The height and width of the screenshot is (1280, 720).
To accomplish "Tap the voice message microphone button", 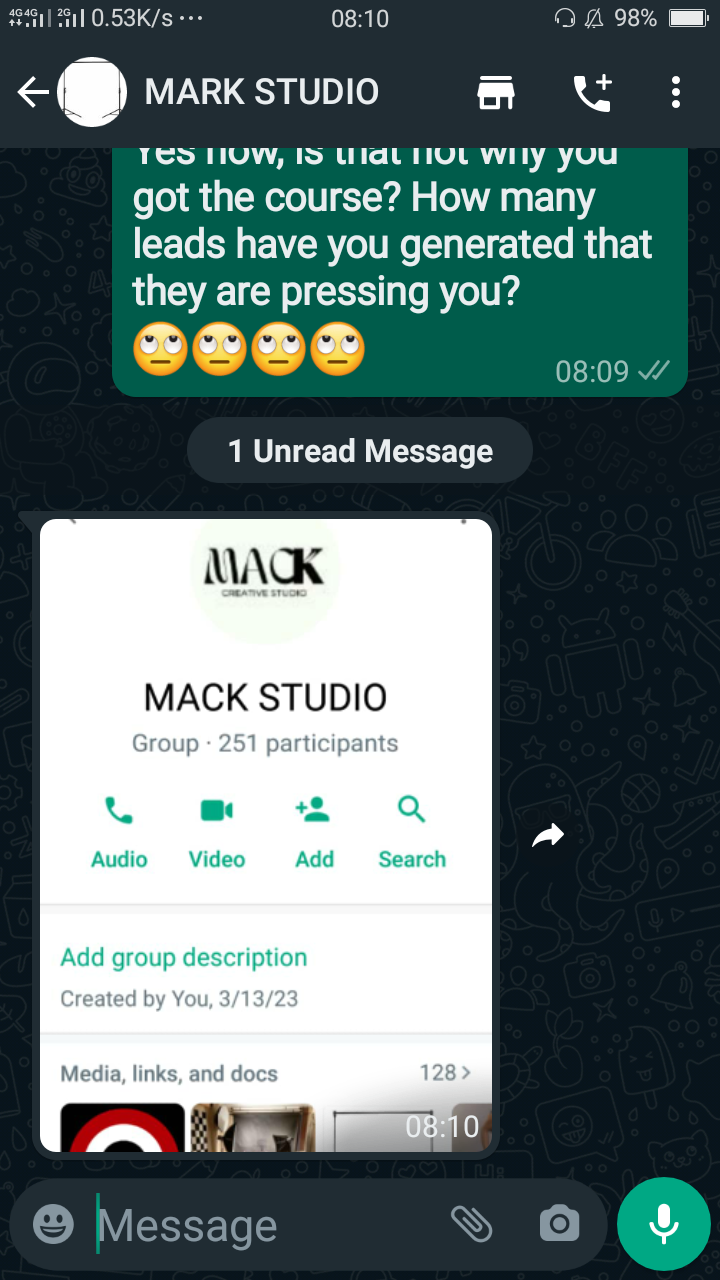I will click(x=663, y=1223).
